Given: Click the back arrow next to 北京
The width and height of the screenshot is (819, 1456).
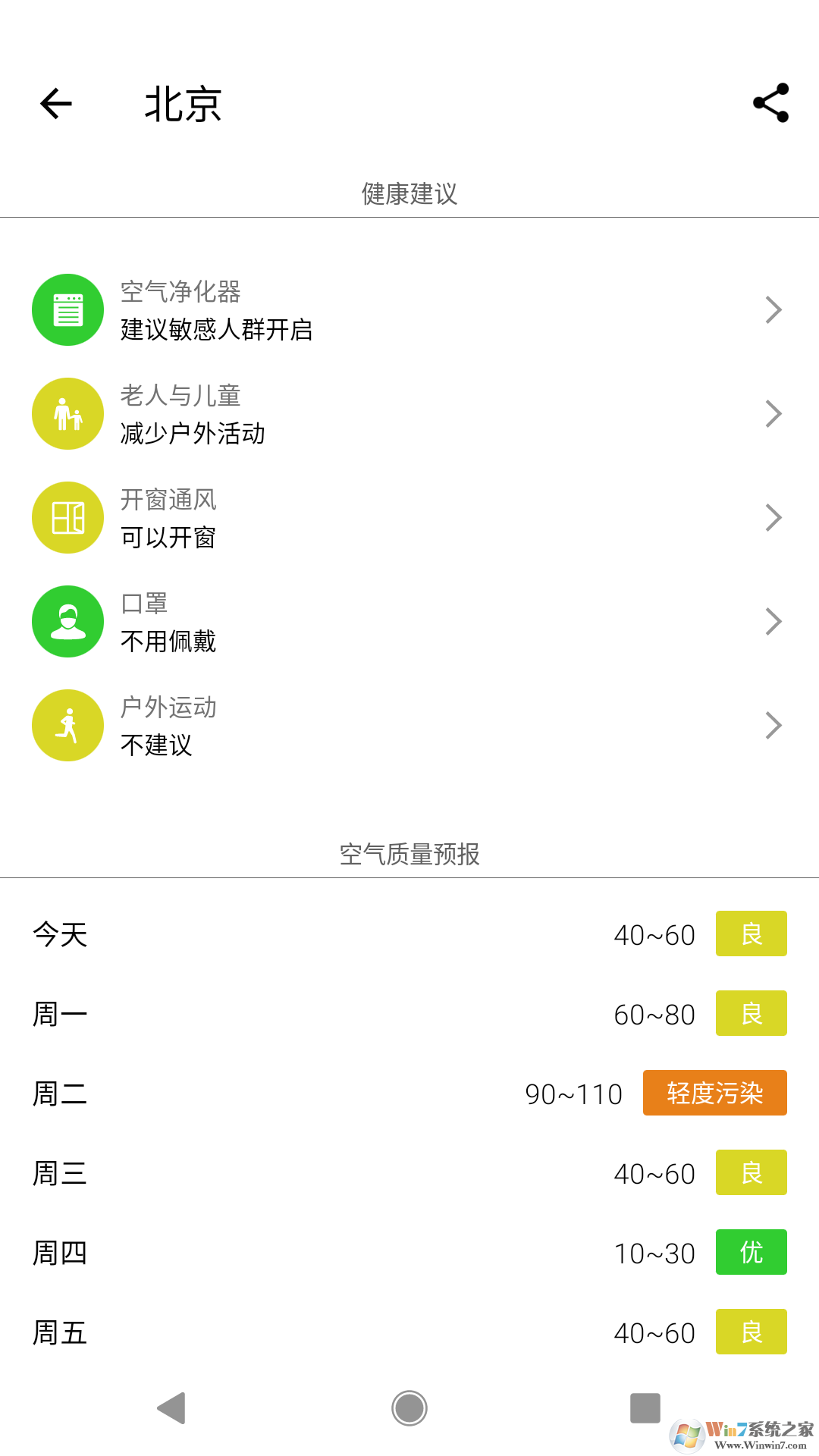Looking at the screenshot, I should point(55,104).
